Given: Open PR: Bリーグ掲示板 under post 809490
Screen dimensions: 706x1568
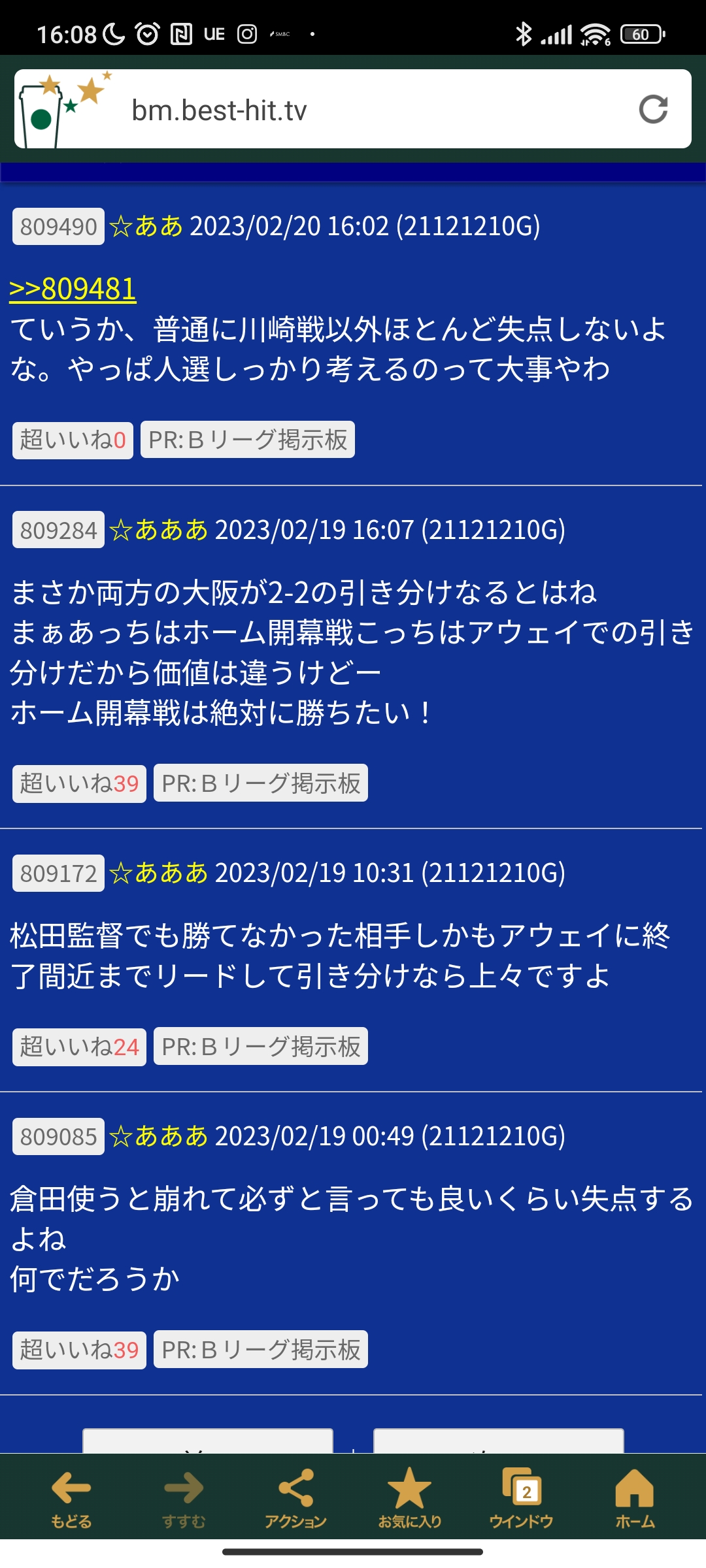Looking at the screenshot, I should (x=248, y=440).
